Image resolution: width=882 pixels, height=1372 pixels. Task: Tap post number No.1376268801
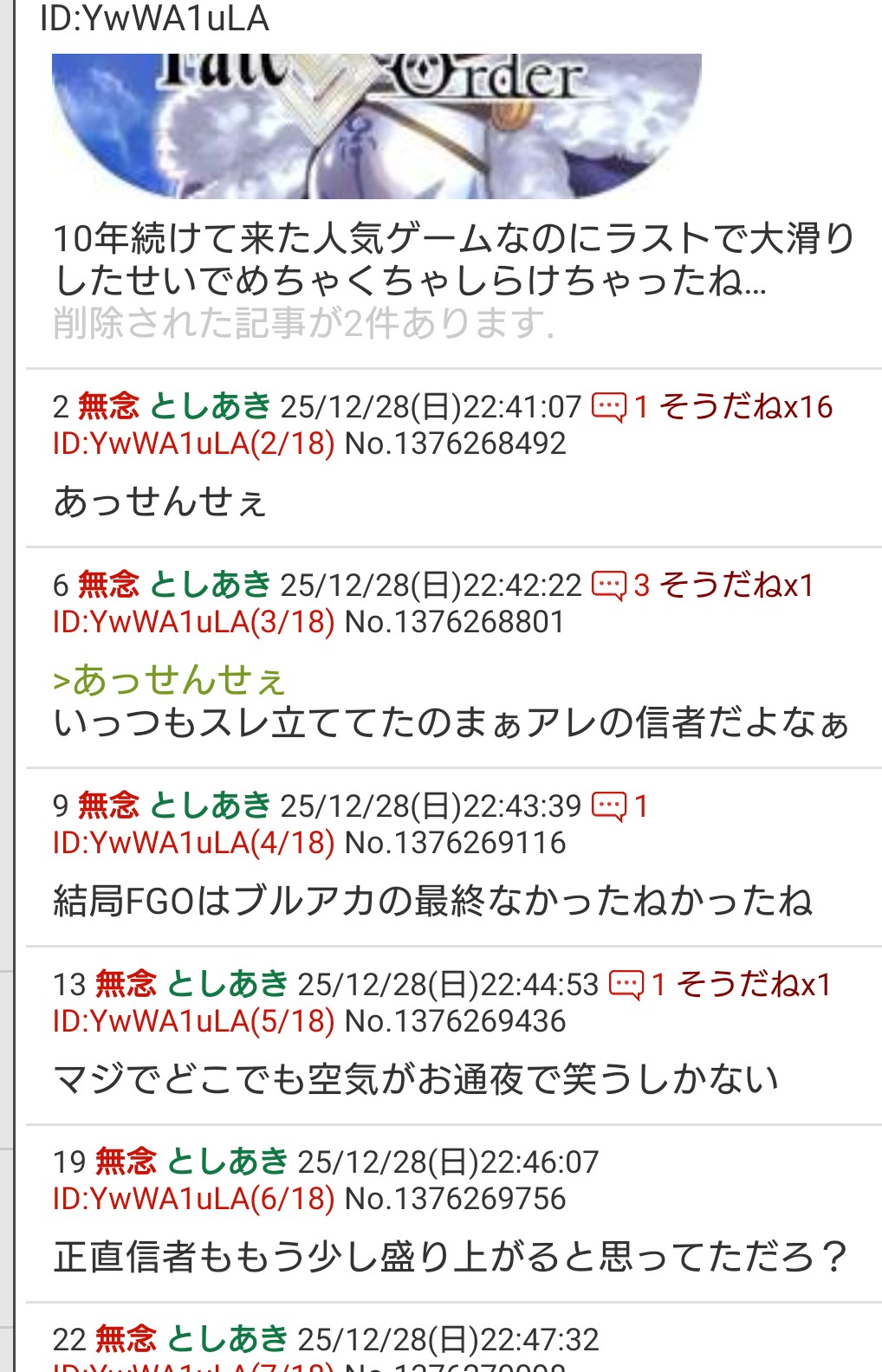[455, 622]
